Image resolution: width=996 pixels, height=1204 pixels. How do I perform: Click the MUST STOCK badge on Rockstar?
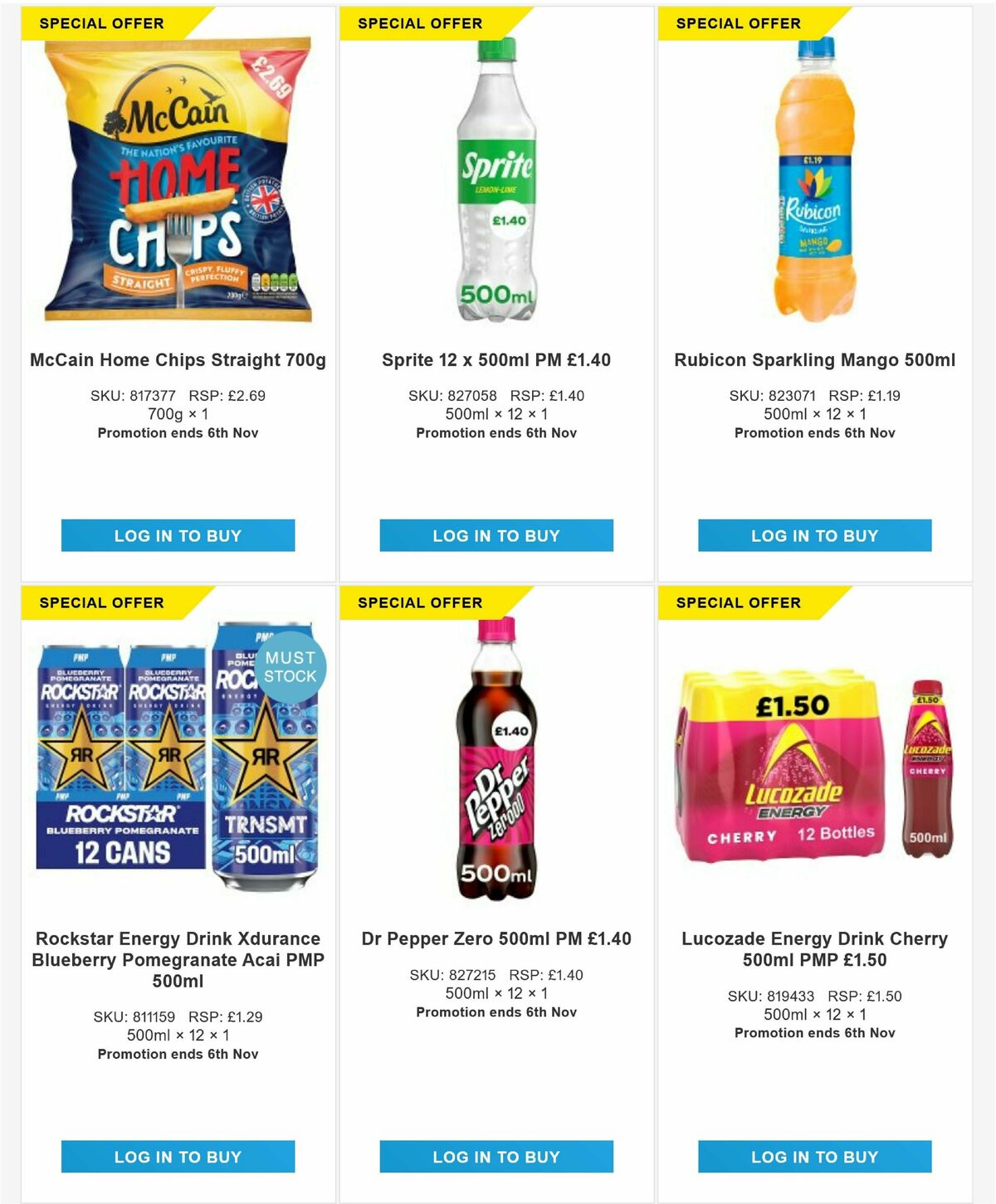[292, 664]
